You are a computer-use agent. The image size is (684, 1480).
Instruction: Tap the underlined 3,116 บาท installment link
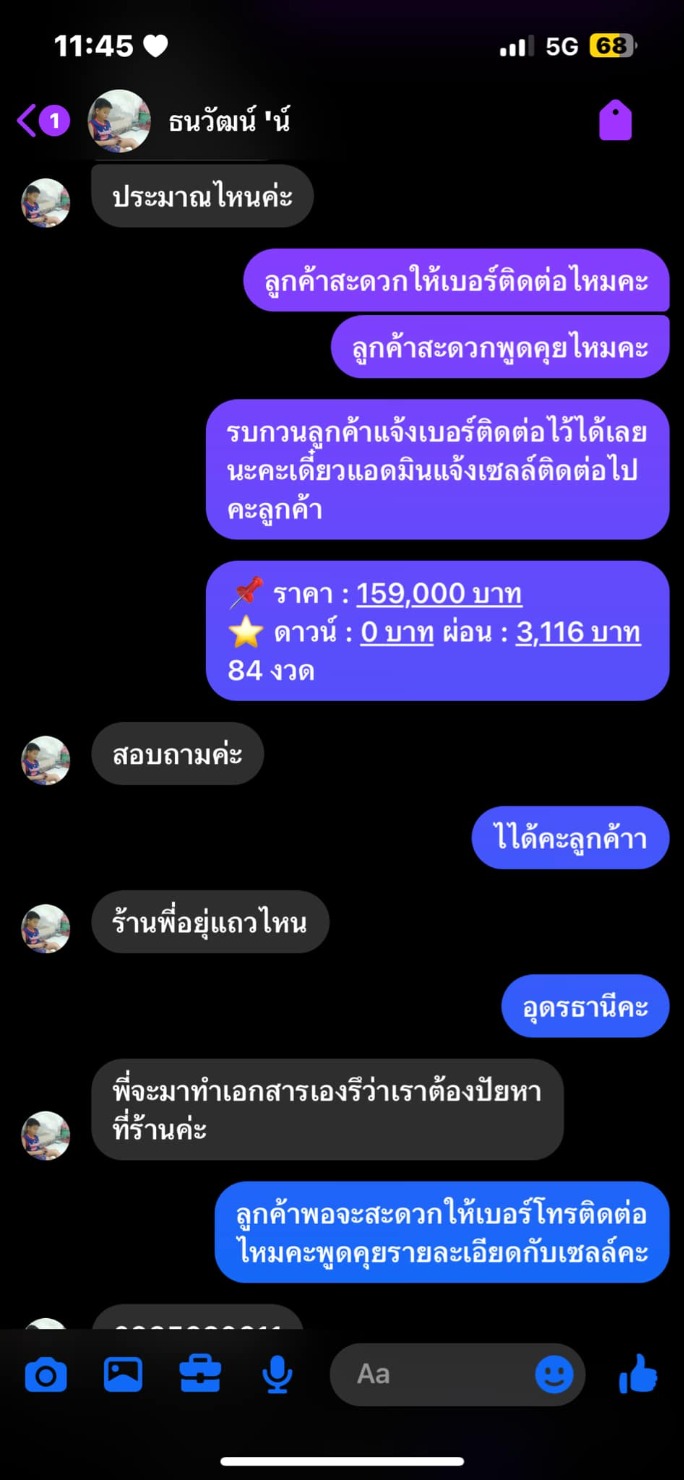pyautogui.click(x=578, y=632)
